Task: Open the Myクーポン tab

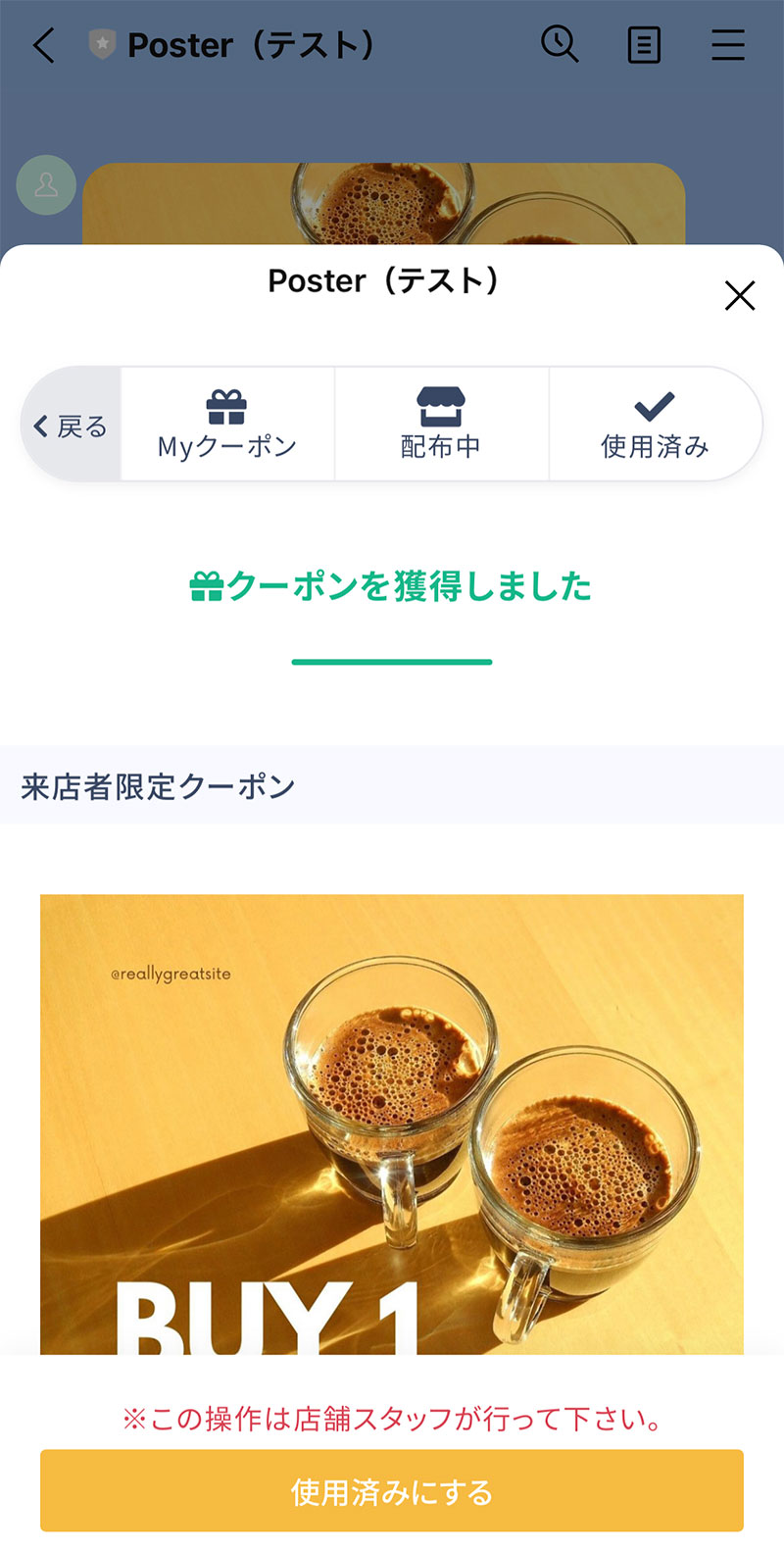Action: pyautogui.click(x=227, y=425)
